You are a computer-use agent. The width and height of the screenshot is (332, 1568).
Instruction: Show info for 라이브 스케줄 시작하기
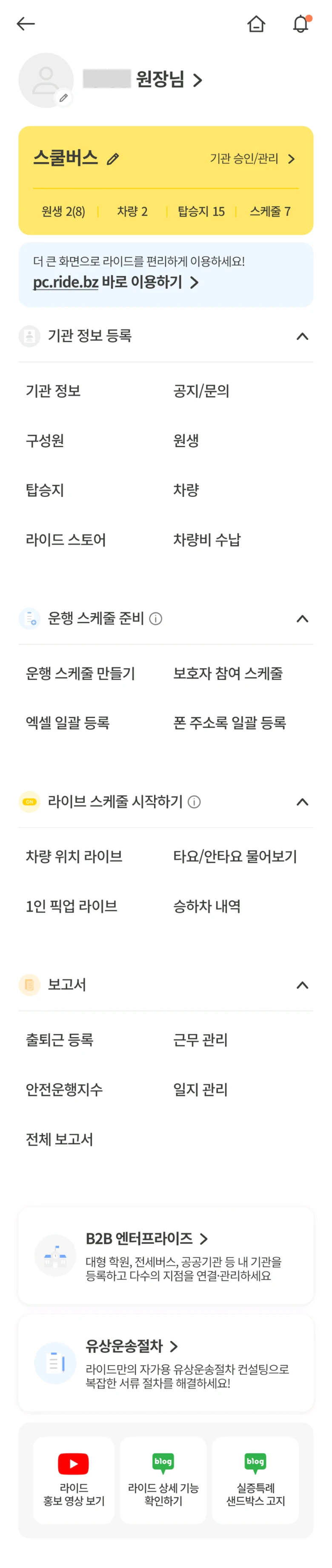(195, 801)
